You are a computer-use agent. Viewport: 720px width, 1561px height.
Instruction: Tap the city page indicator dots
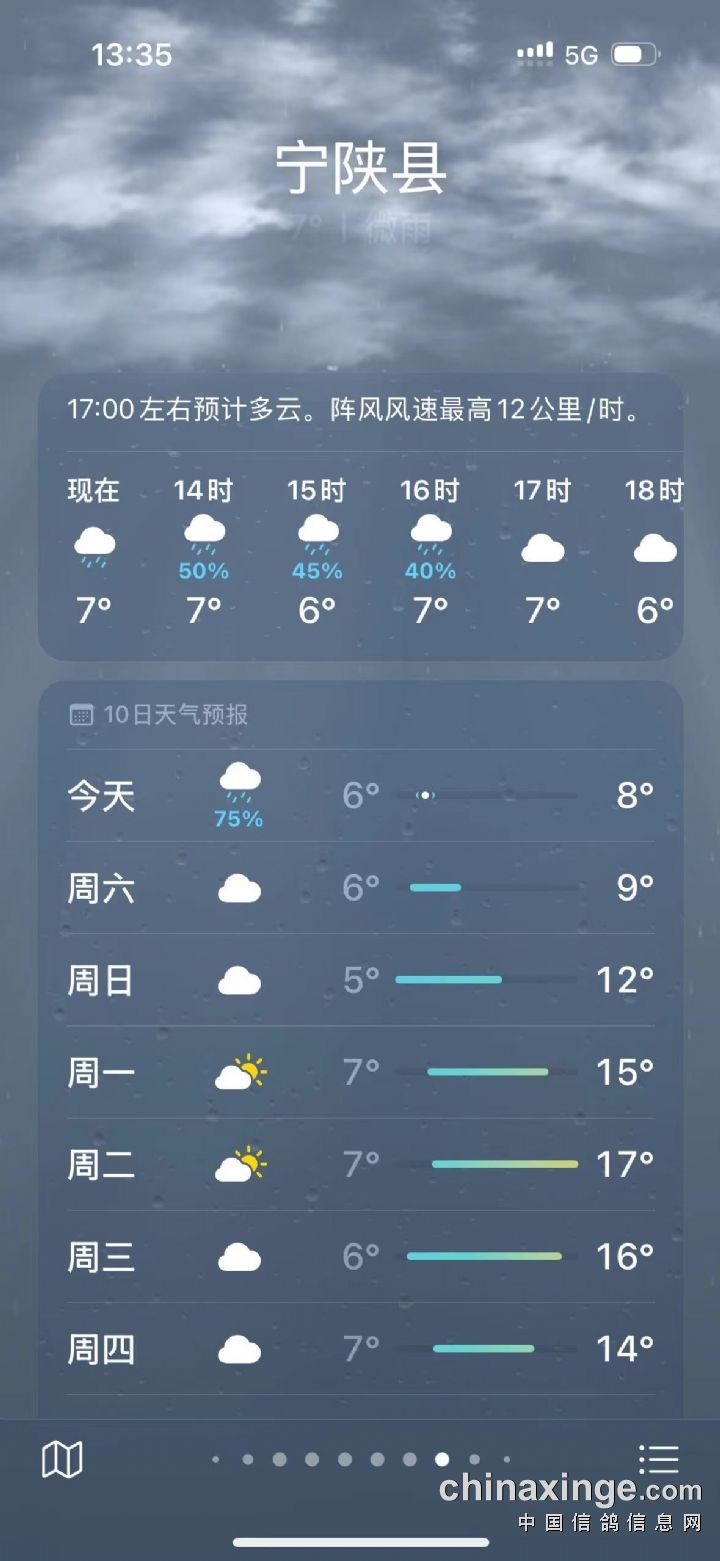[361, 1460]
